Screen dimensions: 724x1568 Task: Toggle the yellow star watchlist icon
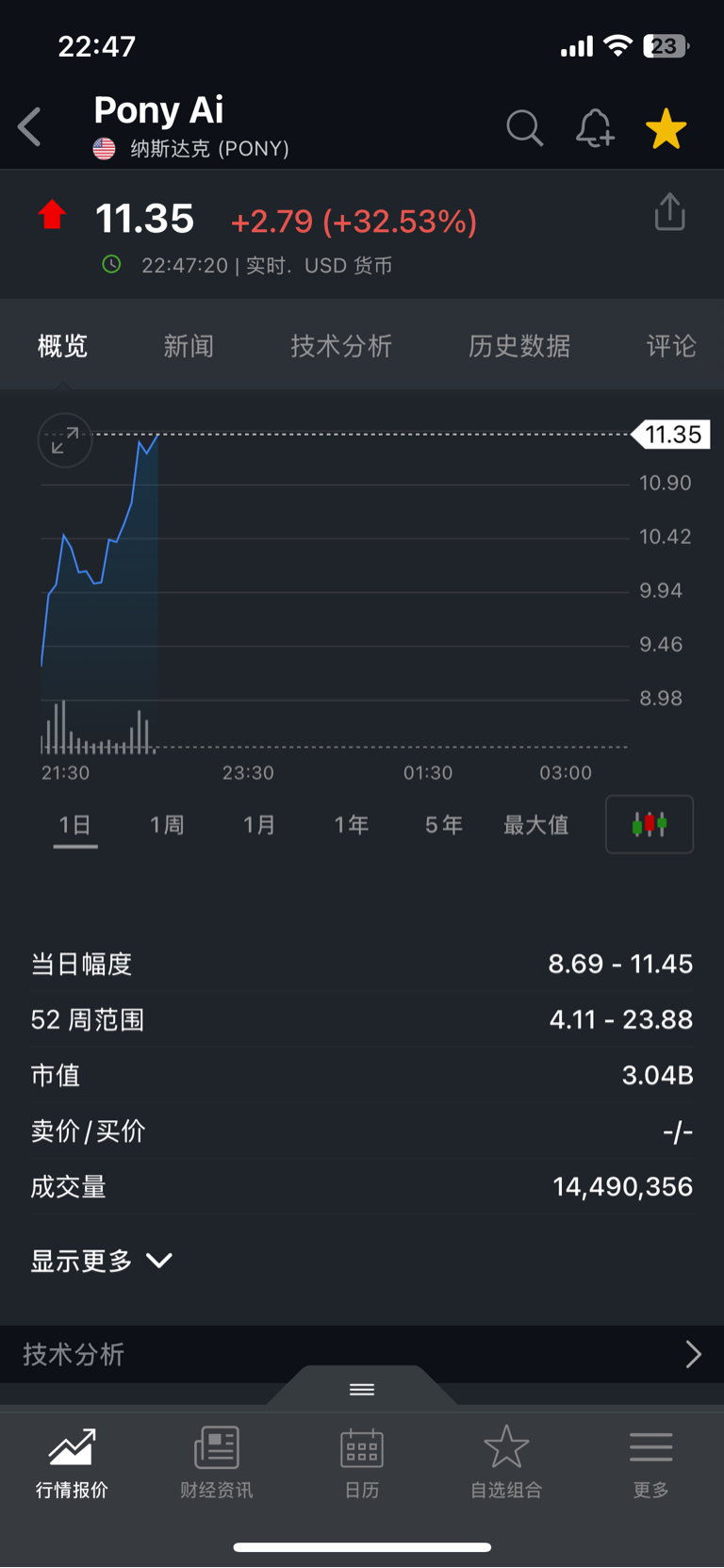click(666, 128)
